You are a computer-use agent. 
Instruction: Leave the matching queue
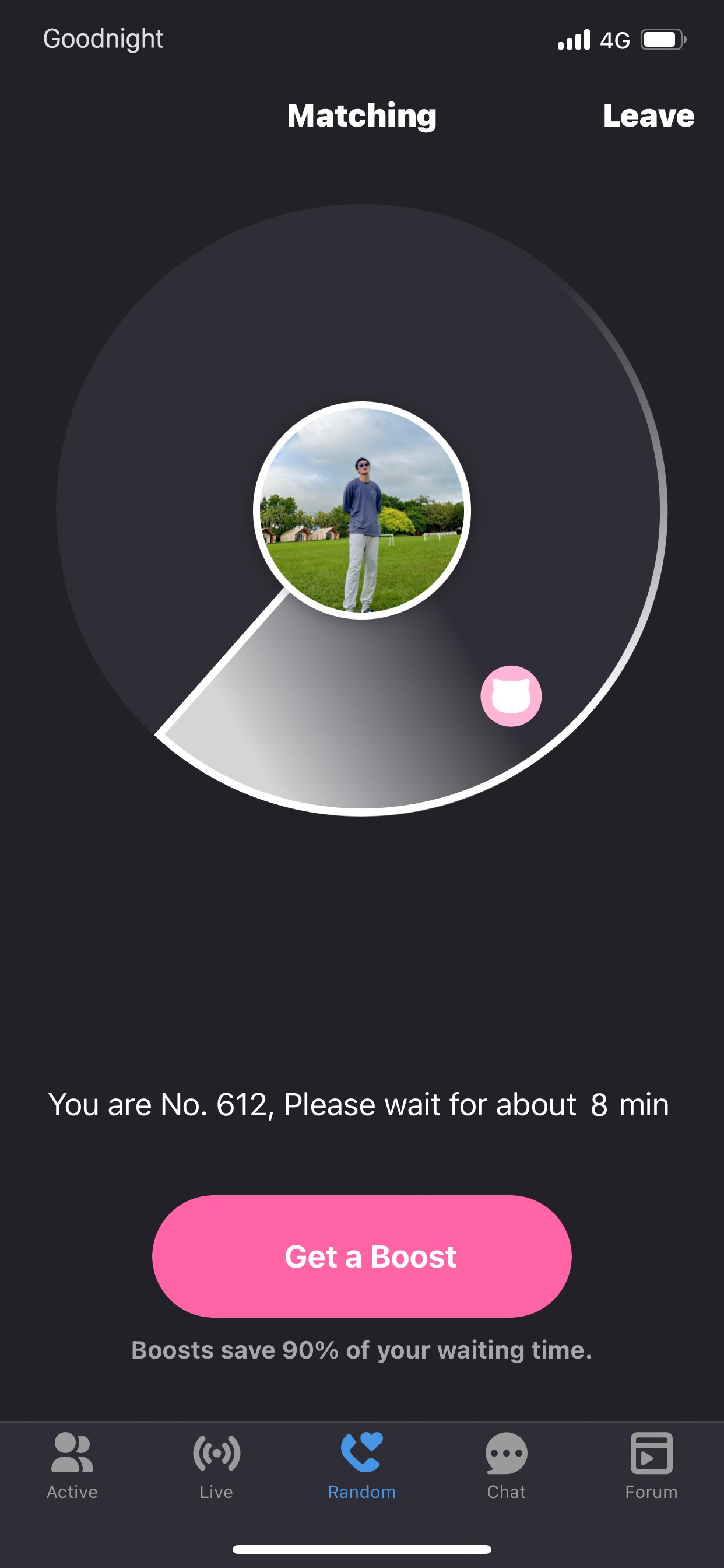648,116
